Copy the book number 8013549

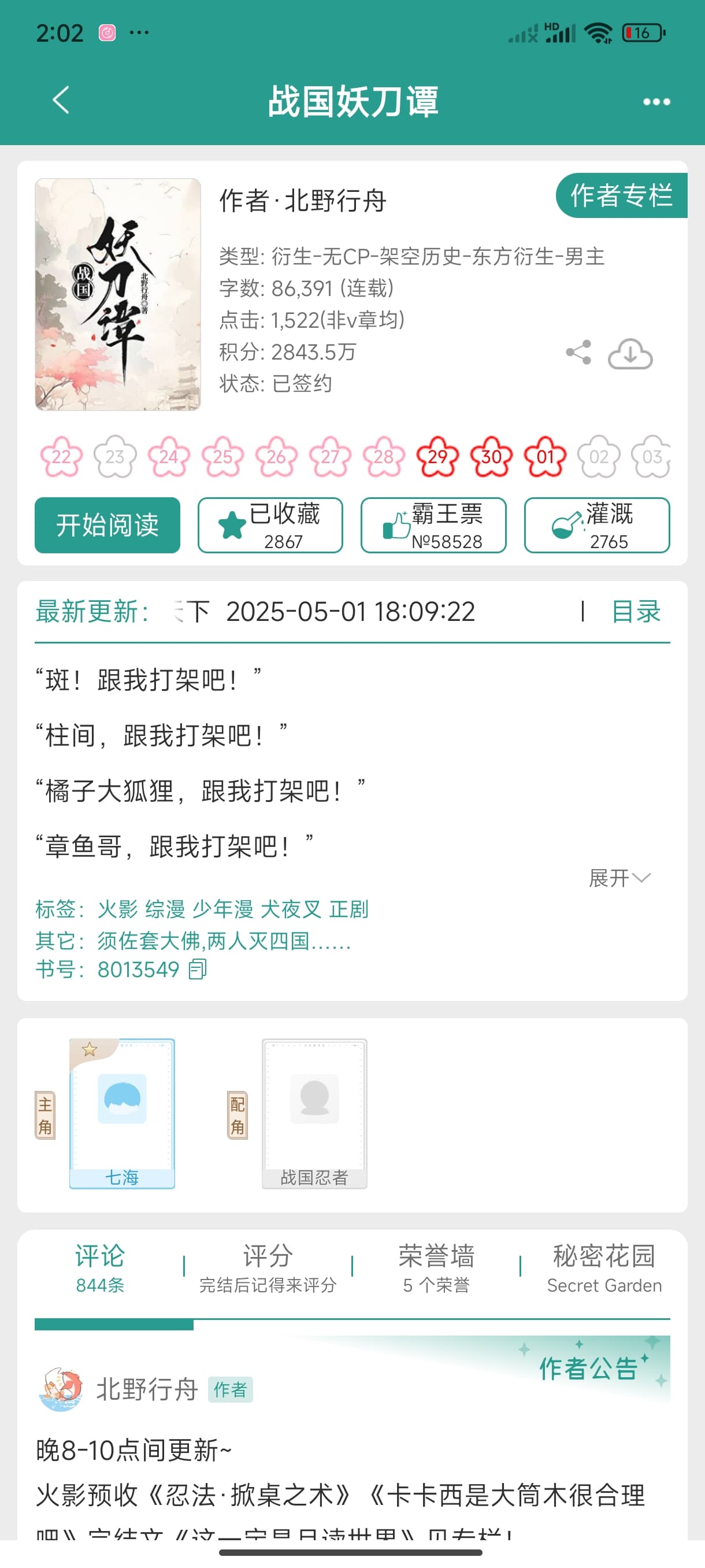click(x=198, y=969)
